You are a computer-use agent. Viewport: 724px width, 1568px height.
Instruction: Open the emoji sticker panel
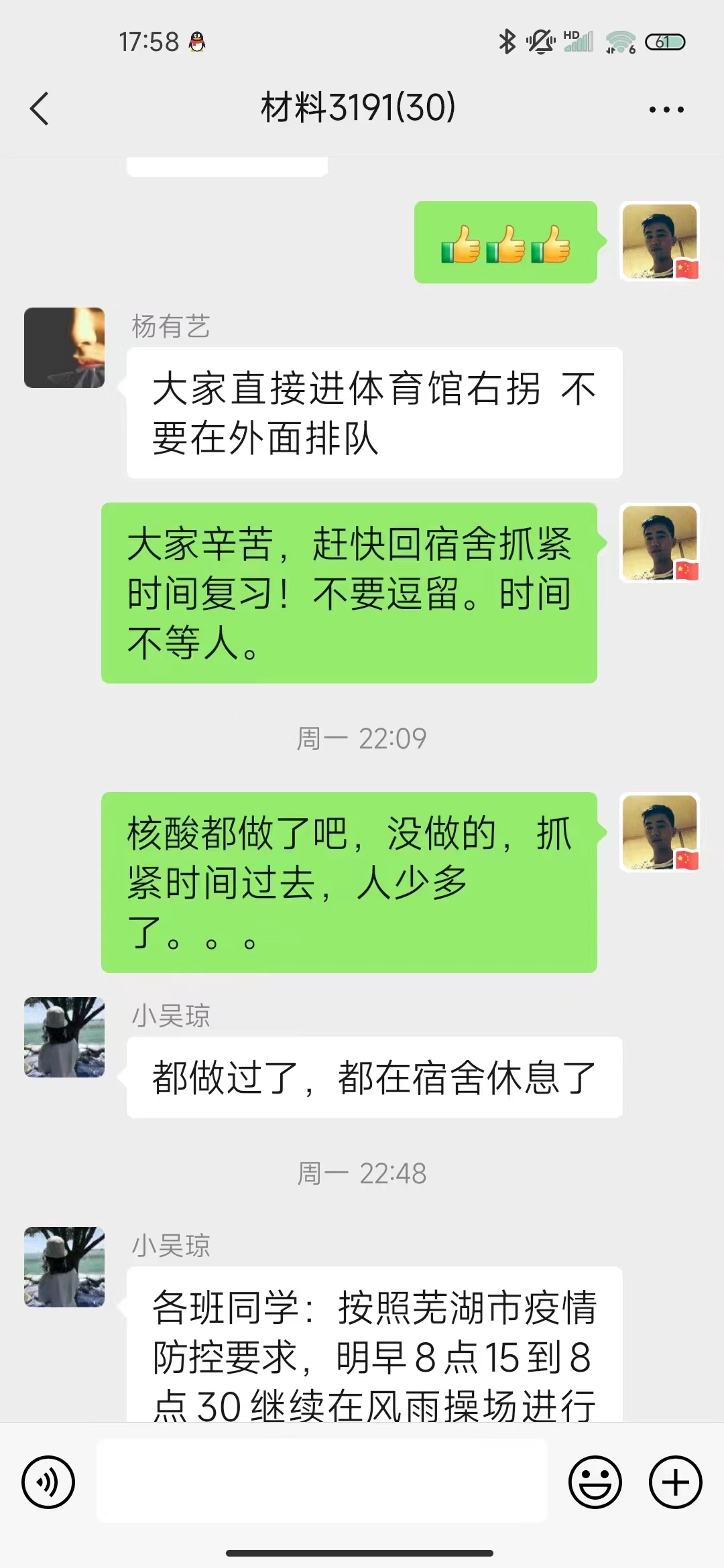(x=595, y=1482)
